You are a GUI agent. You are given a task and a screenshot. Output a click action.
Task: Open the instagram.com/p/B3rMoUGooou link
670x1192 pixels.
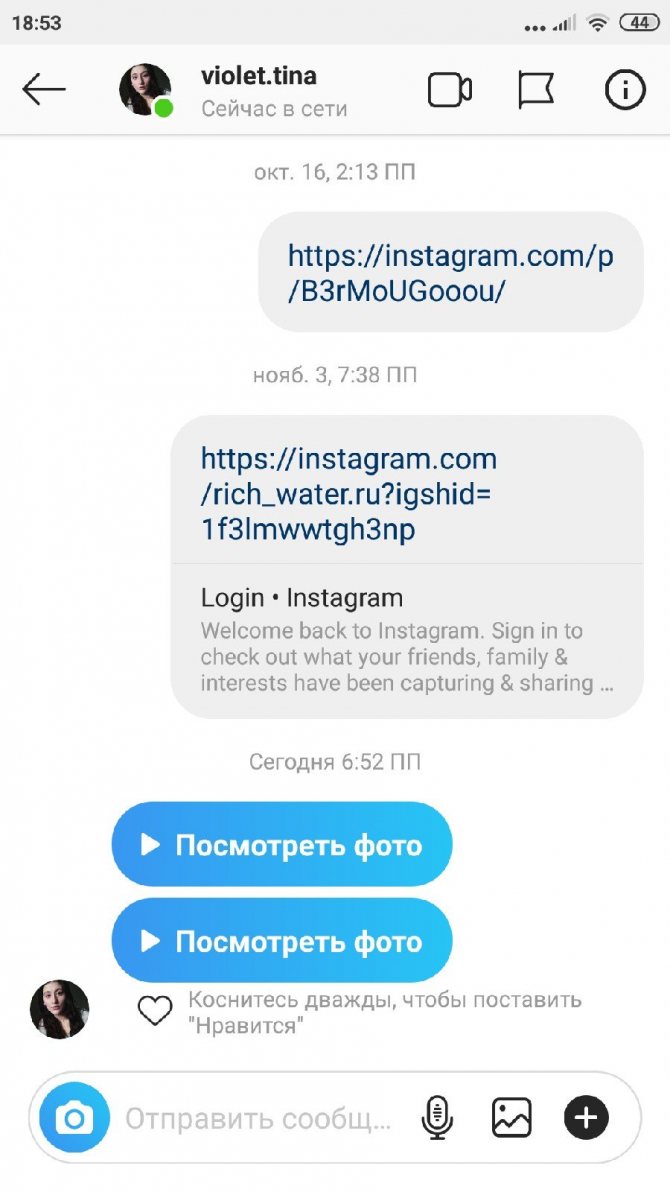[x=450, y=273]
